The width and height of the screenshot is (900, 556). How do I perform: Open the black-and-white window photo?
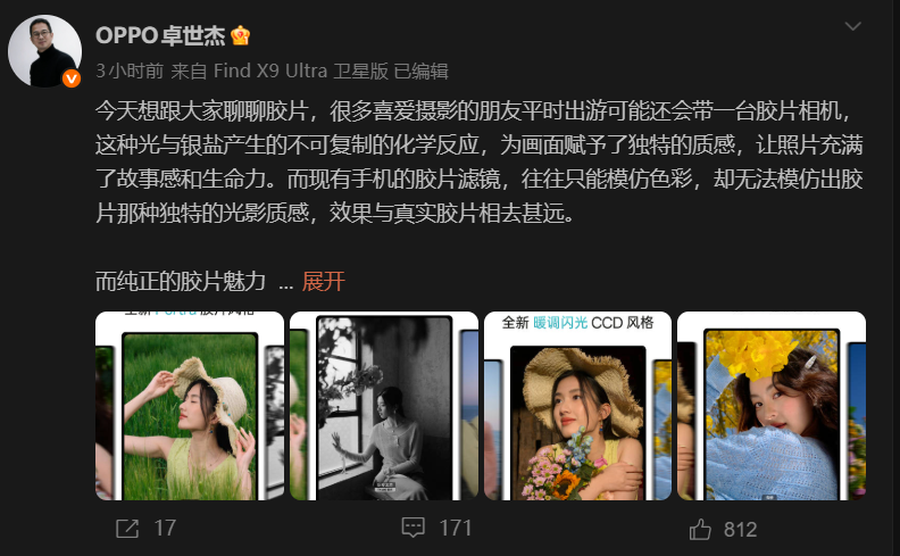coord(383,405)
